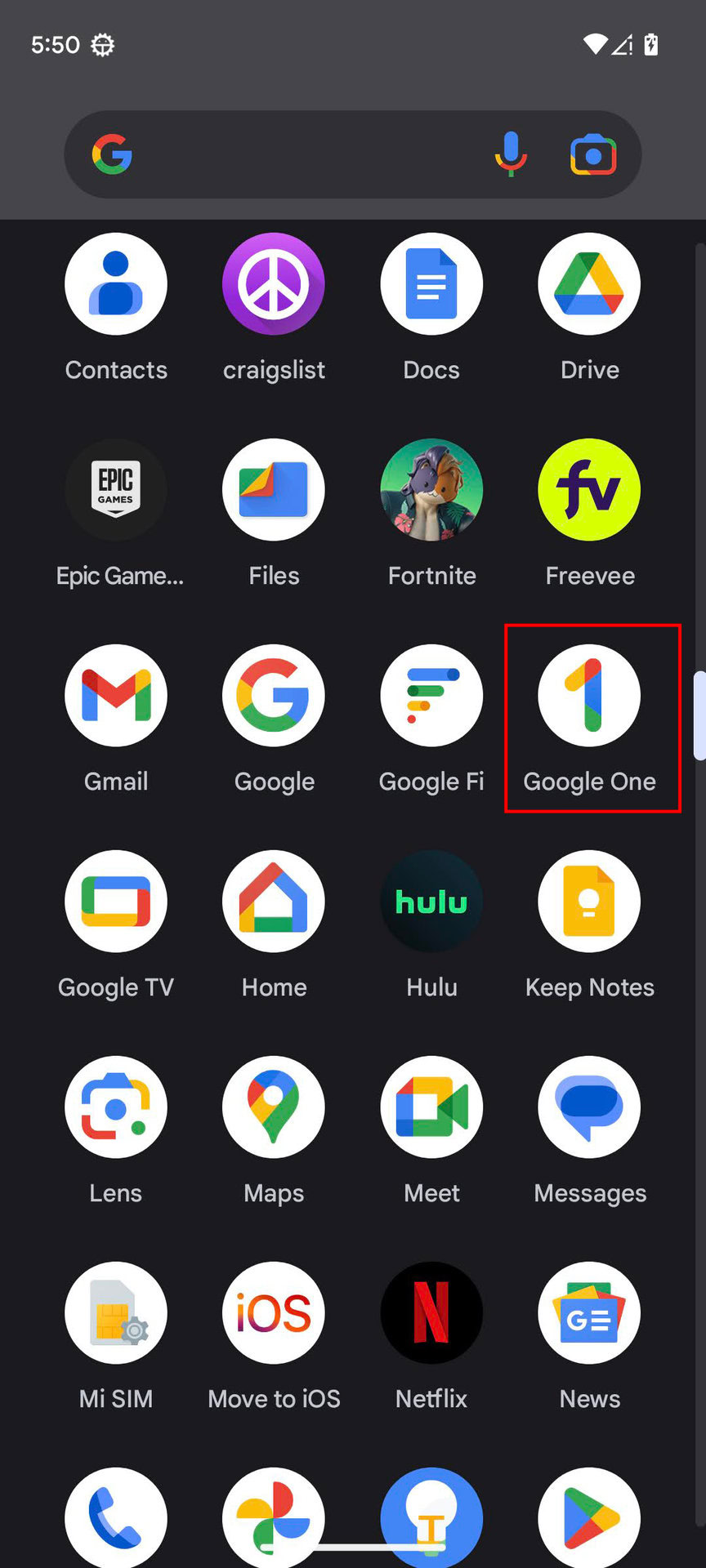The height and width of the screenshot is (1568, 706).
Task: Start voice search with the microphone
Action: pyautogui.click(x=511, y=154)
